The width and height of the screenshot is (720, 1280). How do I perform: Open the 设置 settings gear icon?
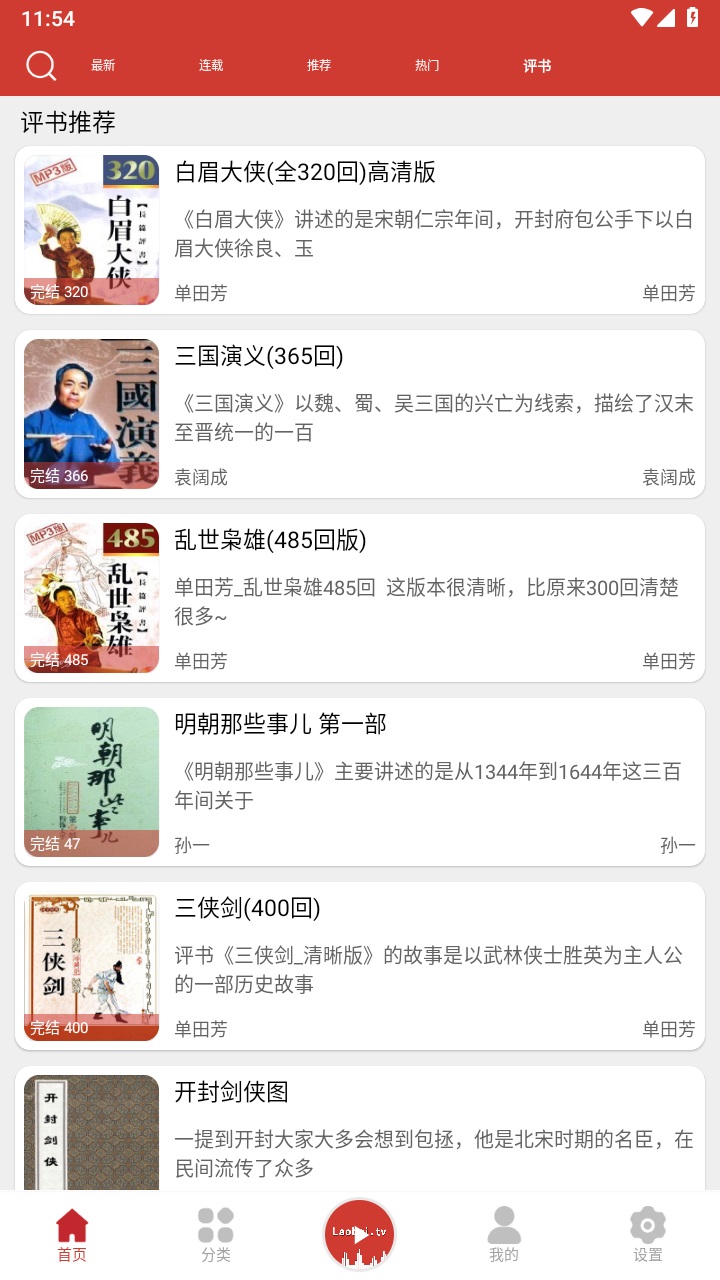point(647,1230)
